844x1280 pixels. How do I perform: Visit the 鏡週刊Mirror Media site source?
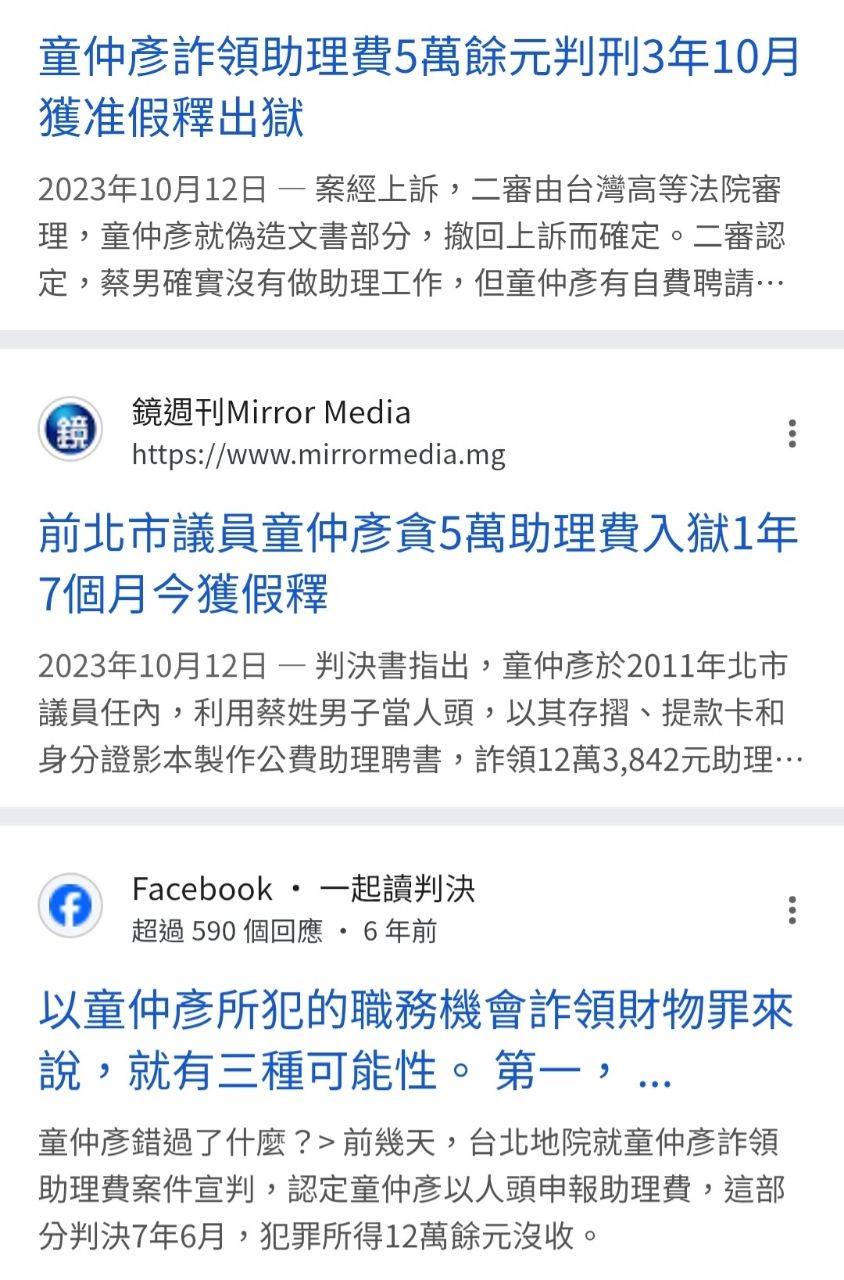pos(270,432)
